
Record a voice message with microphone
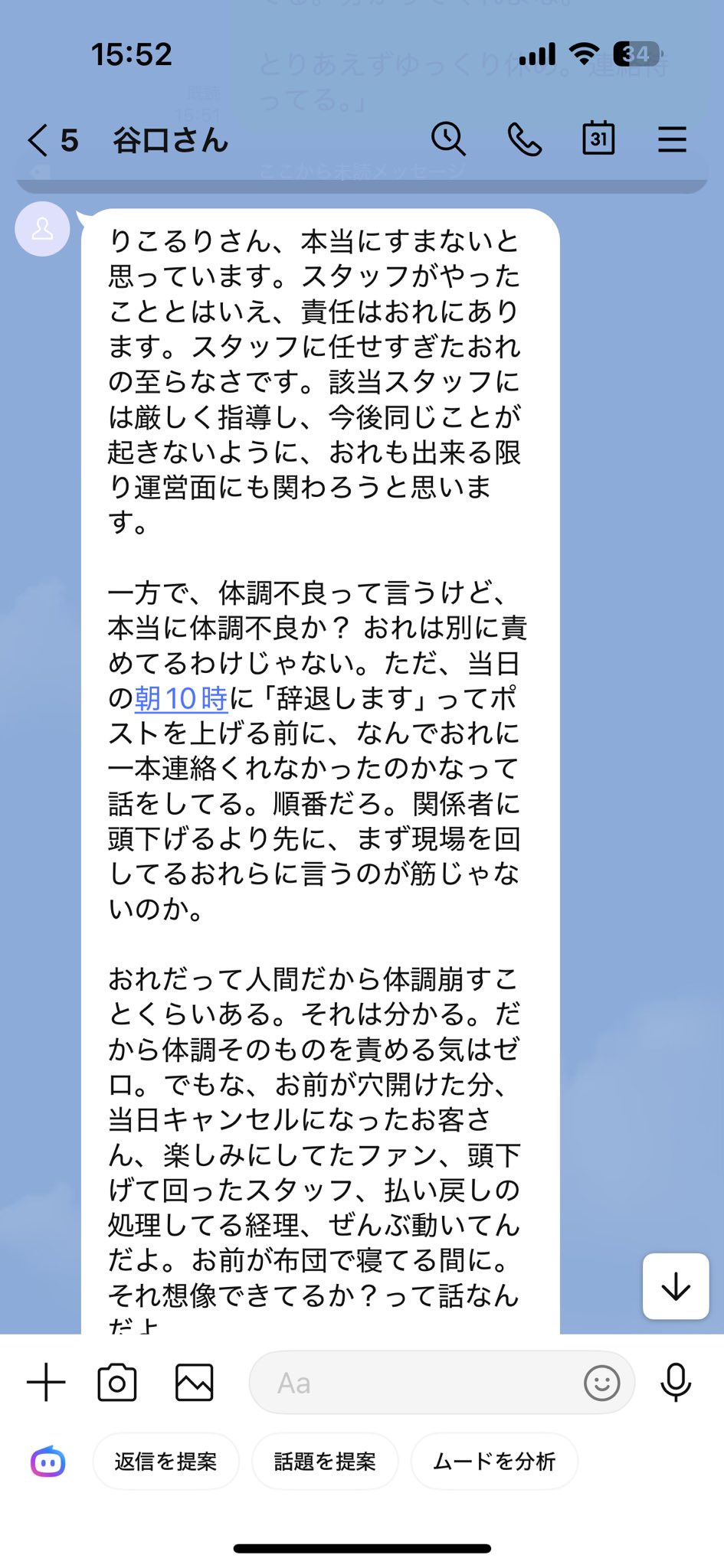[676, 1383]
